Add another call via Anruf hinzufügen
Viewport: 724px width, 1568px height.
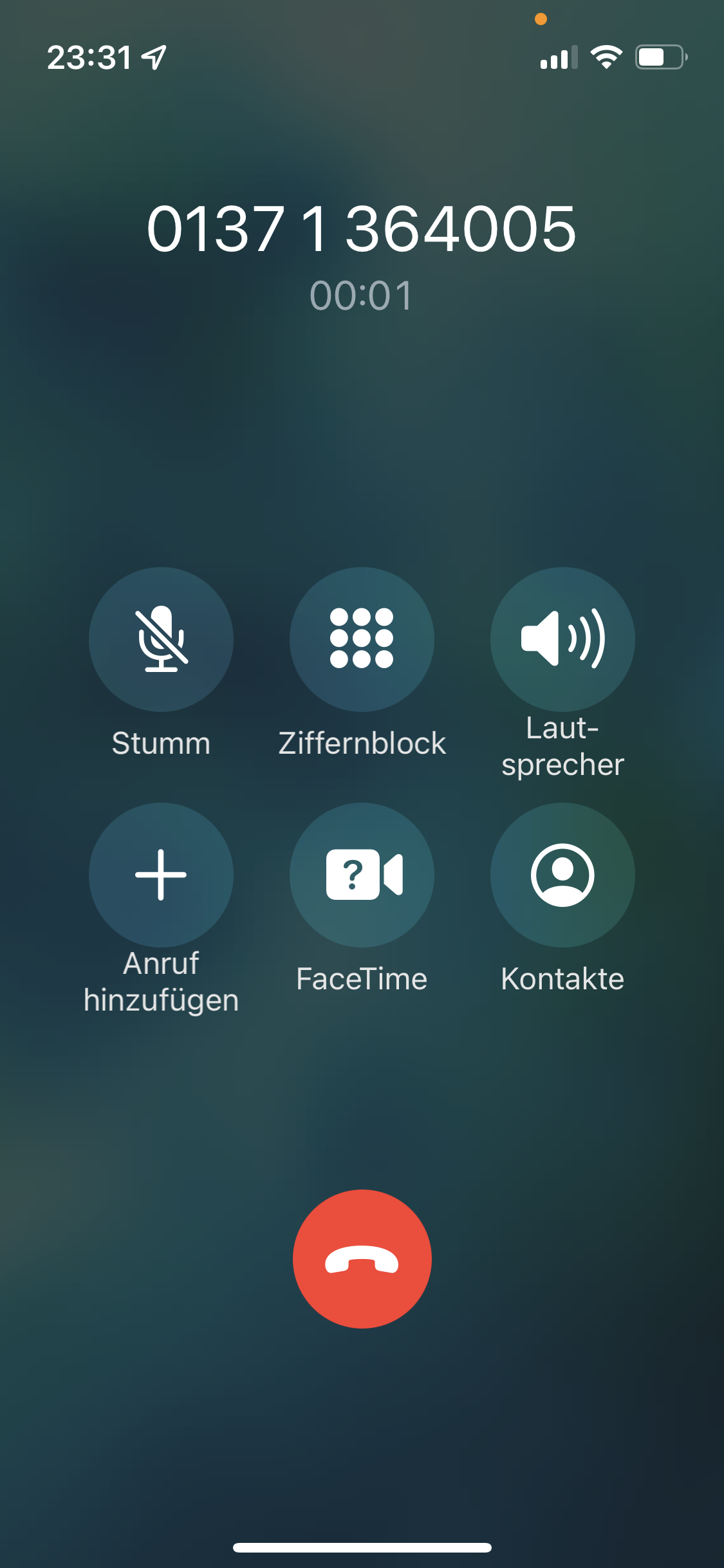[161, 875]
